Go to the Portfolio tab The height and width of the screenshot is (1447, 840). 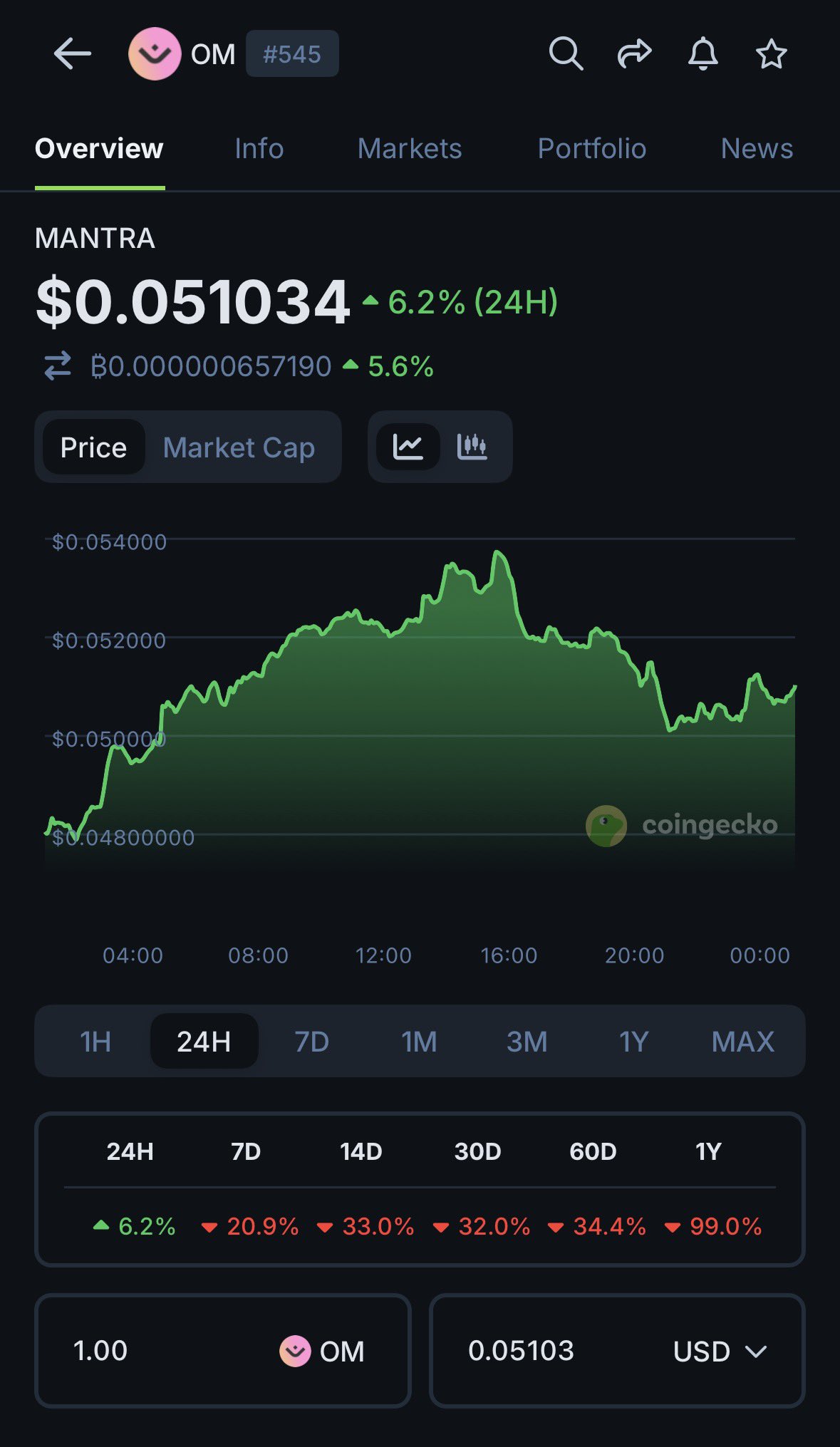point(591,149)
